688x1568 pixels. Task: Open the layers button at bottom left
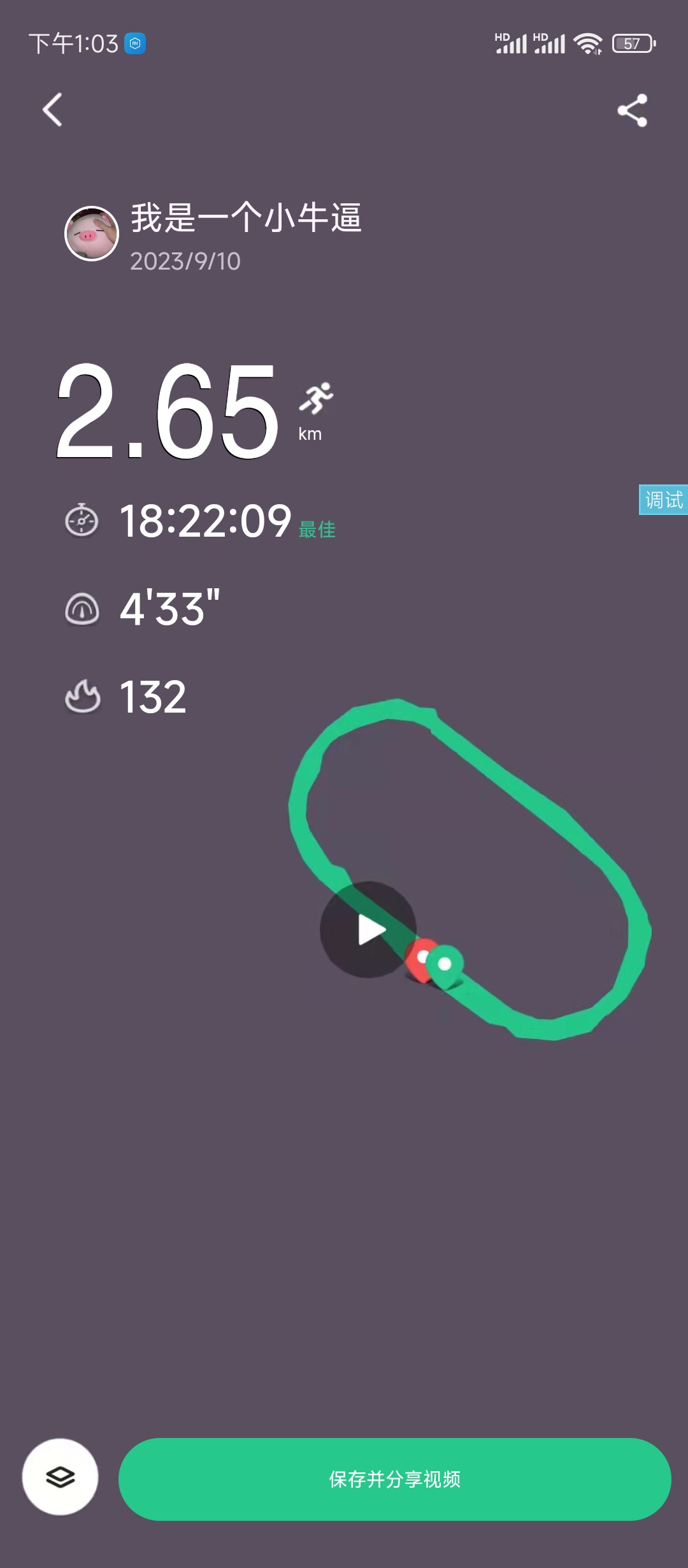61,1476
